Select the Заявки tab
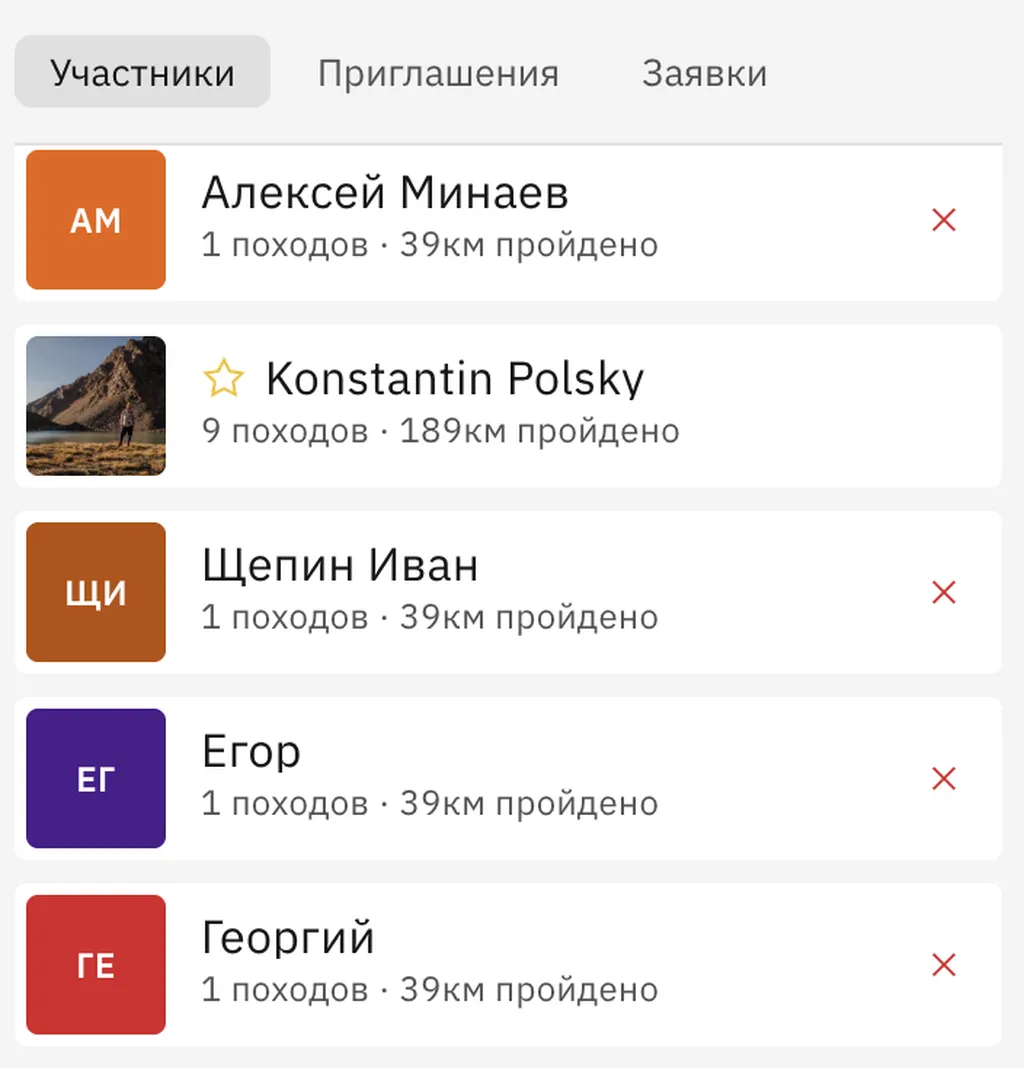 click(704, 73)
